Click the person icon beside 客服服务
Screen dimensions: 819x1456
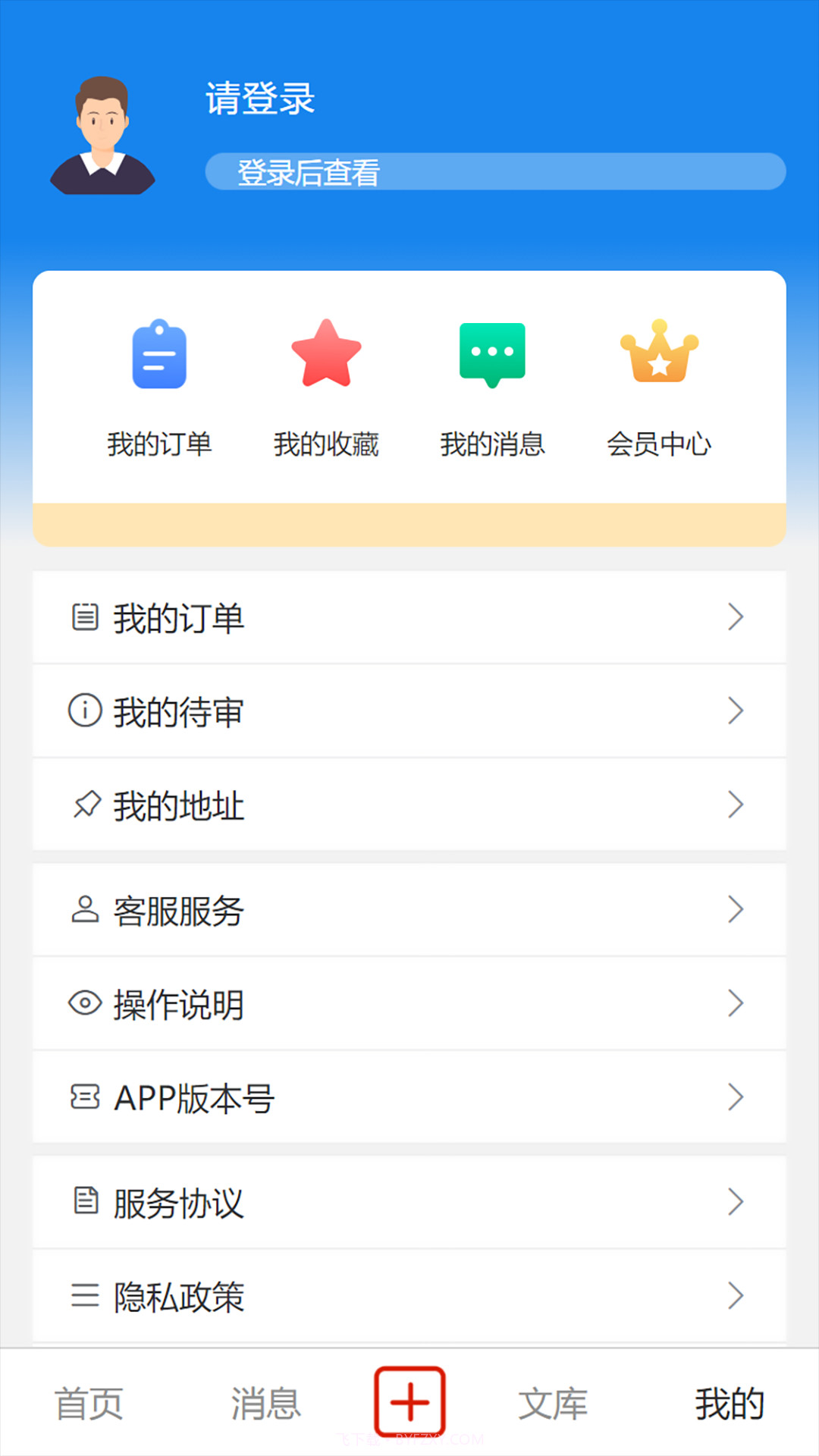[85, 909]
